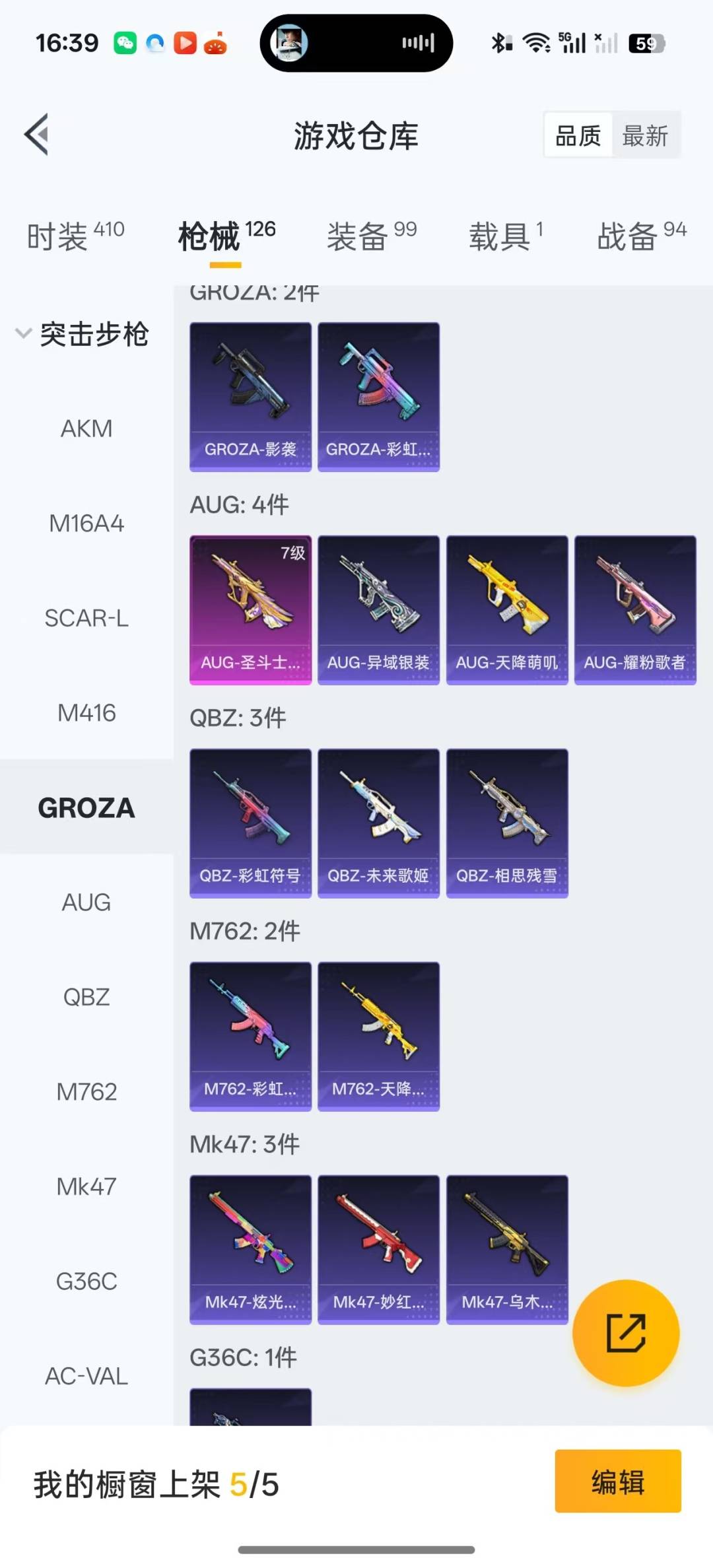This screenshot has height=1568, width=713.
Task: Switch to the 时装 tab
Action: point(75,236)
